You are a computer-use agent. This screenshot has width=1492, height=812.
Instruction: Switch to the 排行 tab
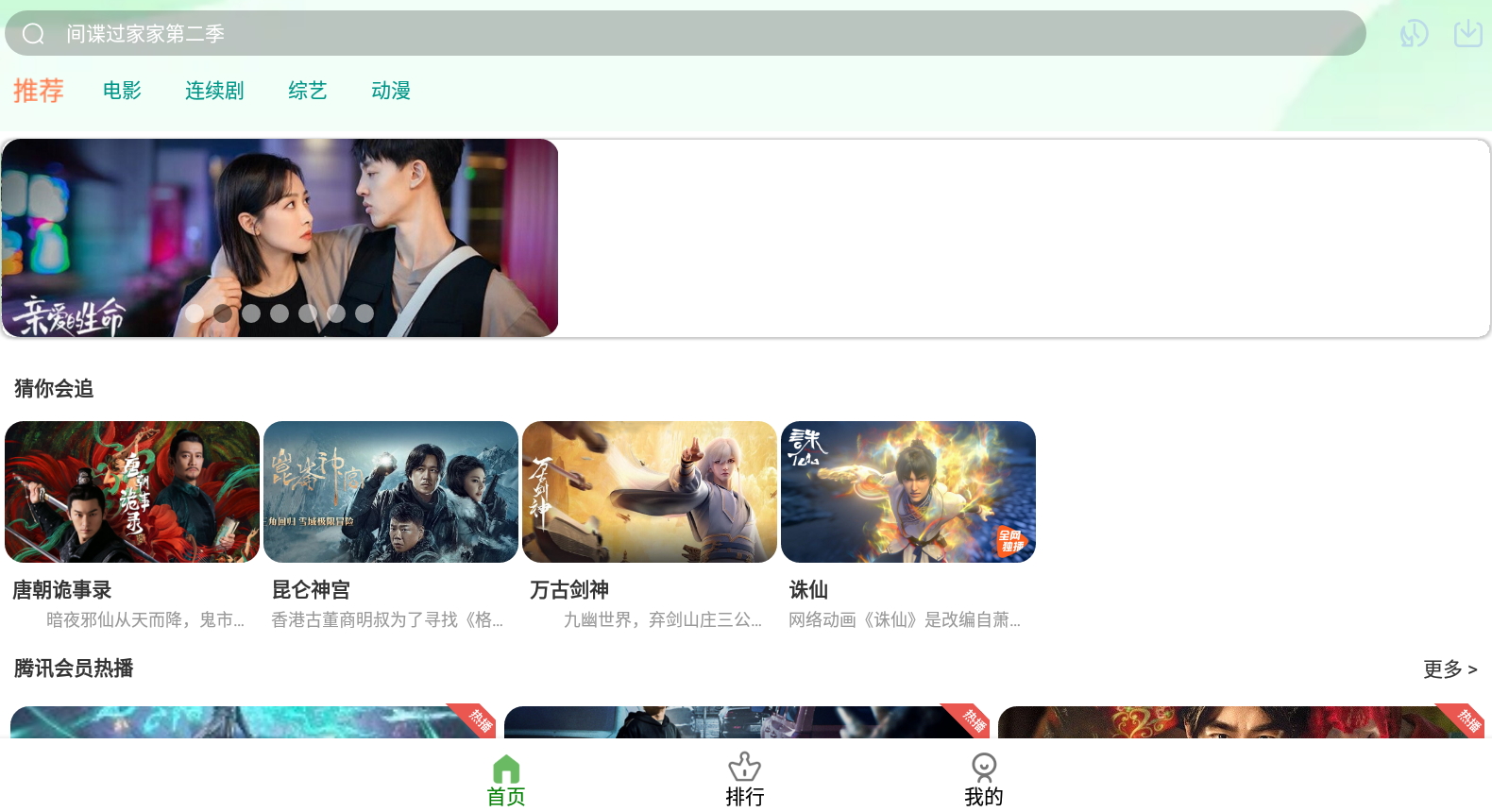tap(745, 780)
